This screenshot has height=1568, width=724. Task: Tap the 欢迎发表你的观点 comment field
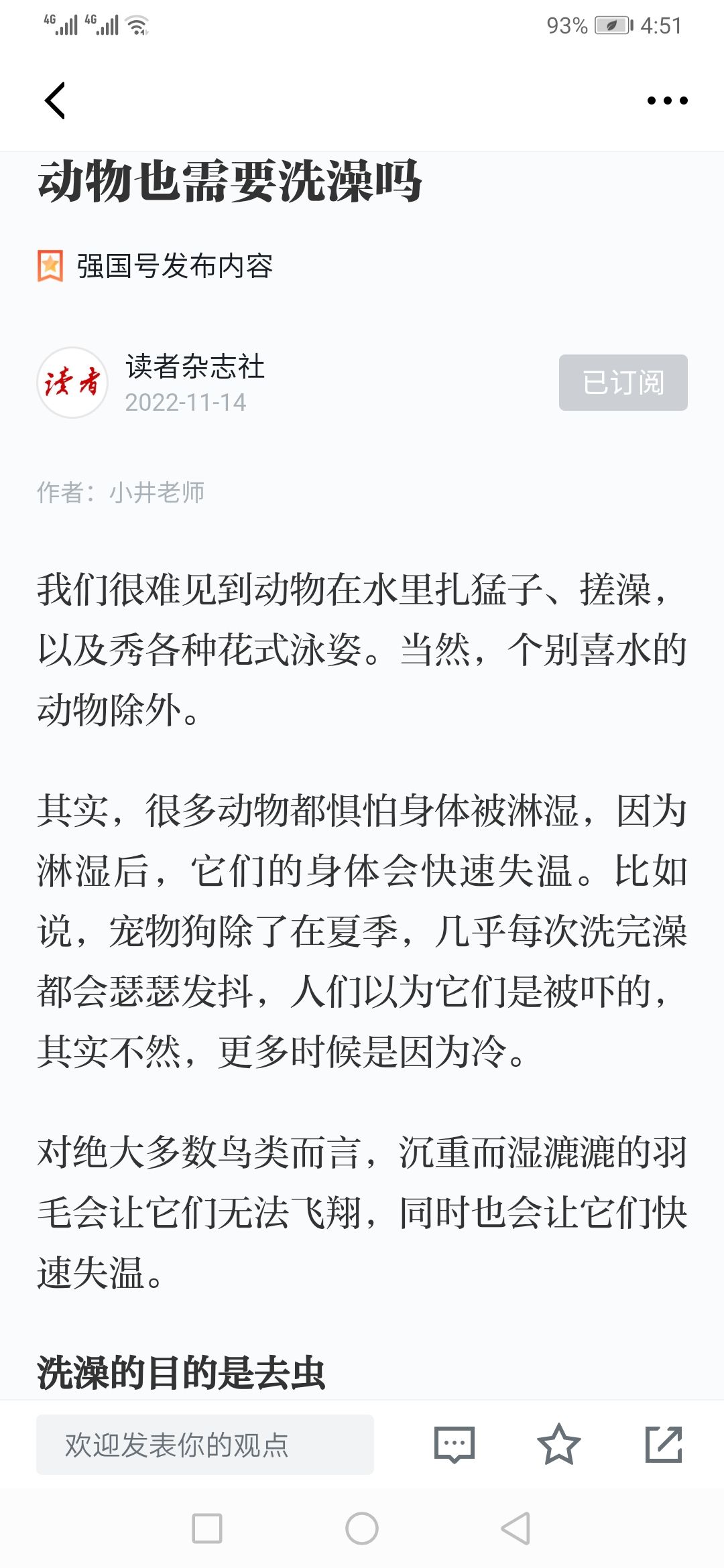tap(205, 1445)
